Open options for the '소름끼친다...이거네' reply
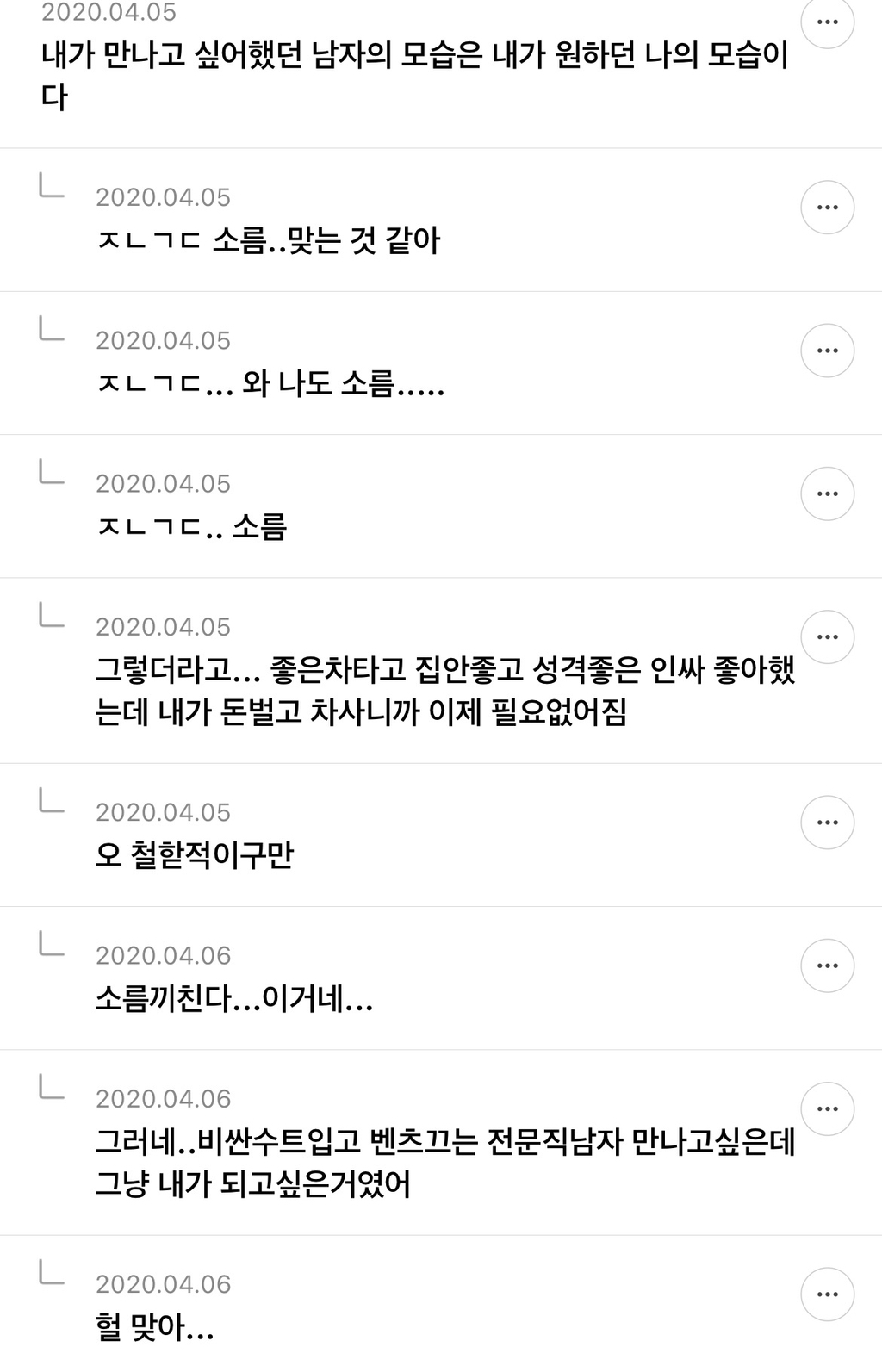Viewport: 882px width, 1372px height. pyautogui.click(x=827, y=965)
